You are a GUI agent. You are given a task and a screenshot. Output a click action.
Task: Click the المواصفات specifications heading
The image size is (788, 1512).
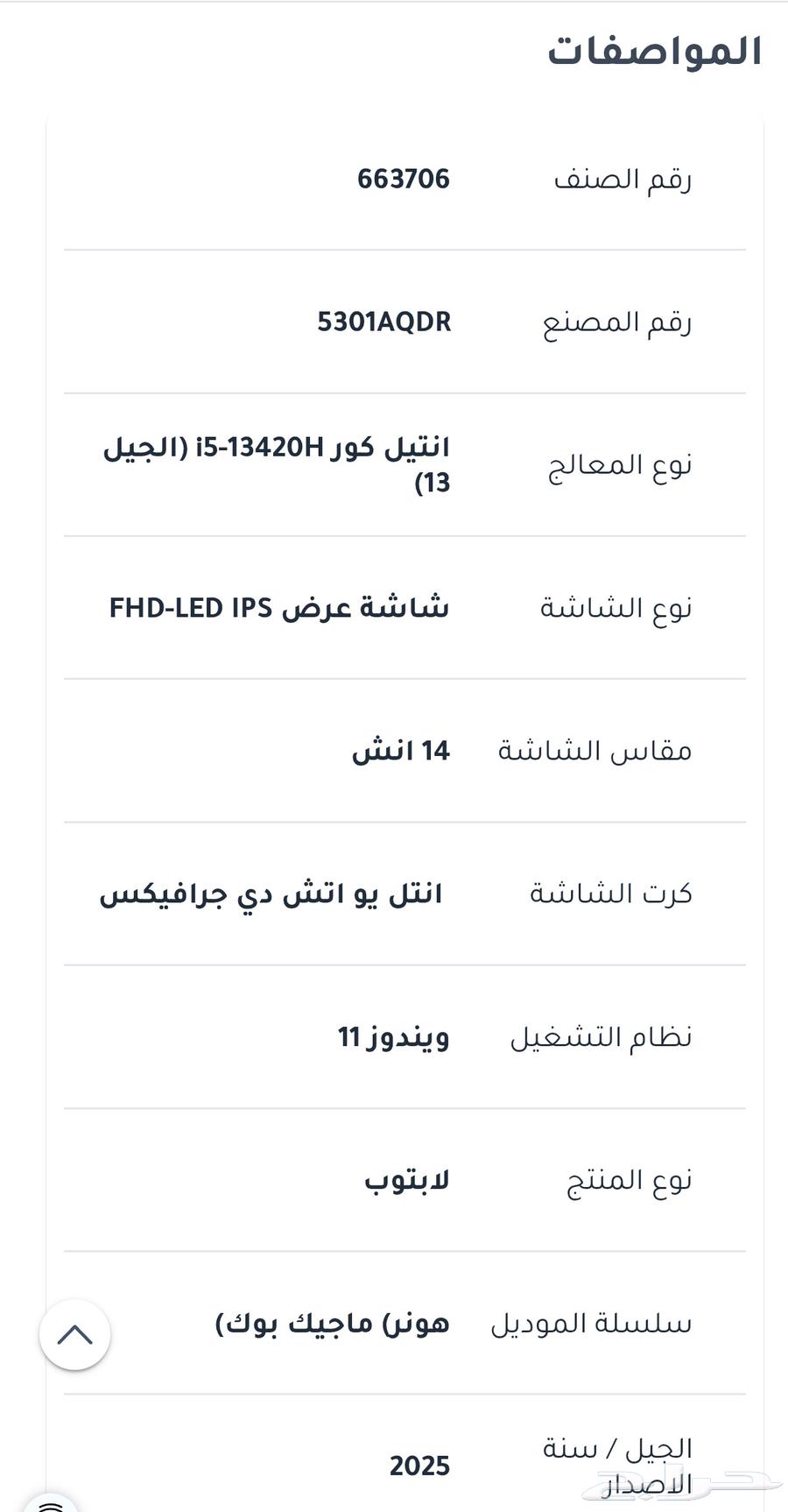coord(652,50)
